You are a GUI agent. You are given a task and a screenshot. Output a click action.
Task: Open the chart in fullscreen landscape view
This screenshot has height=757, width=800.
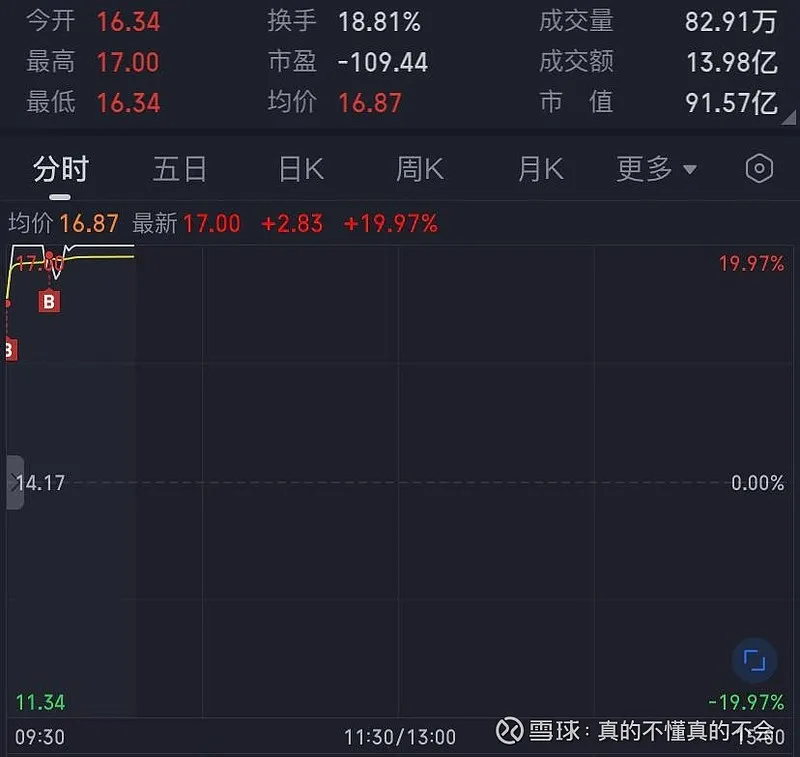(755, 660)
